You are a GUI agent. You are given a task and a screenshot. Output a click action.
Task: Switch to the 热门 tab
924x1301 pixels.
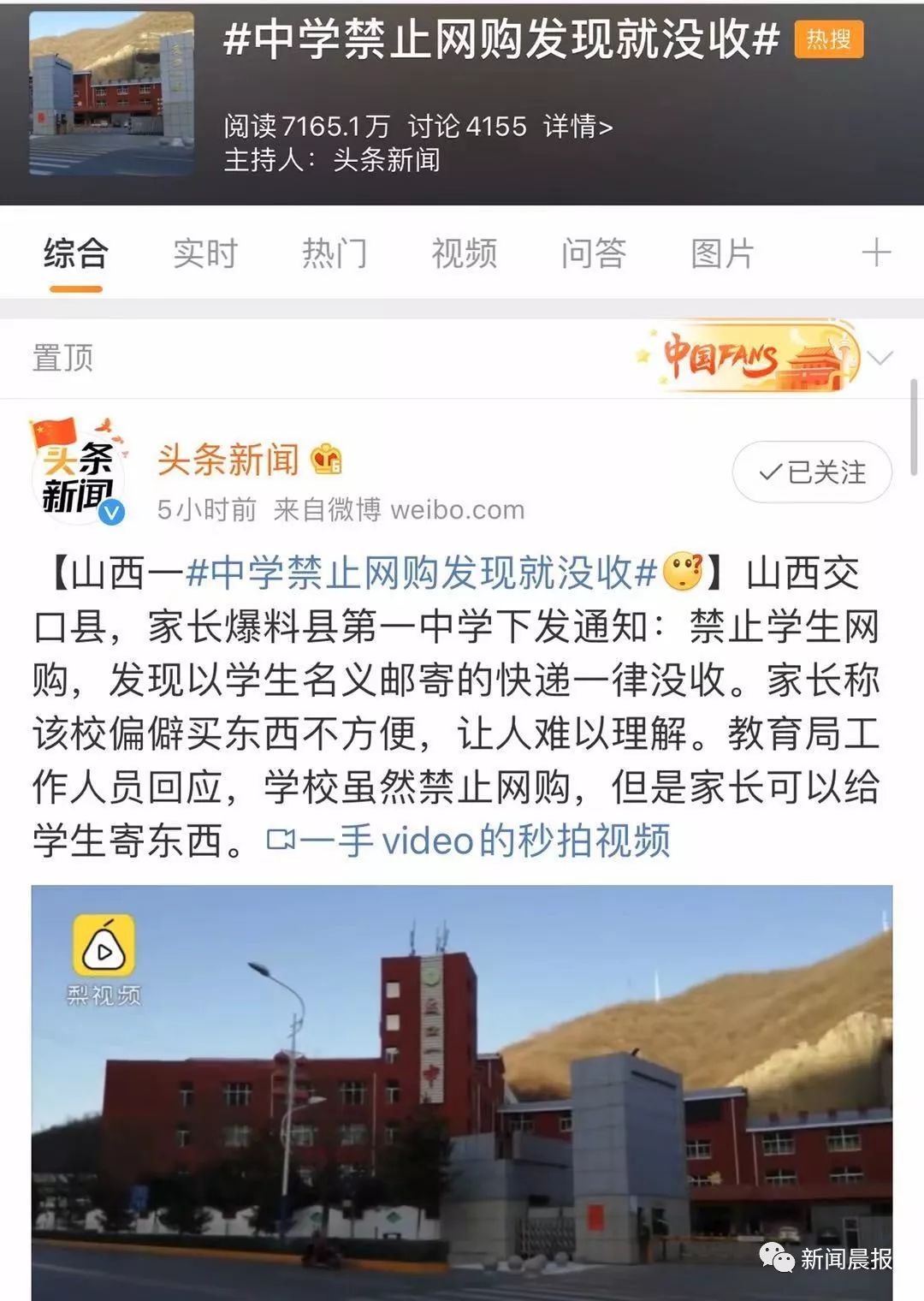334,253
